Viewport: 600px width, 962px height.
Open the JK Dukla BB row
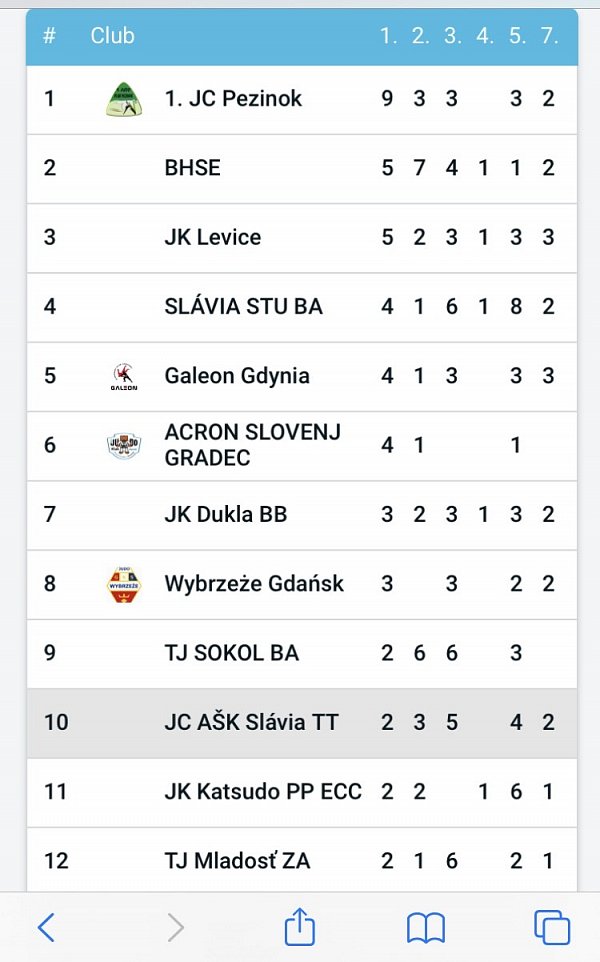click(302, 515)
